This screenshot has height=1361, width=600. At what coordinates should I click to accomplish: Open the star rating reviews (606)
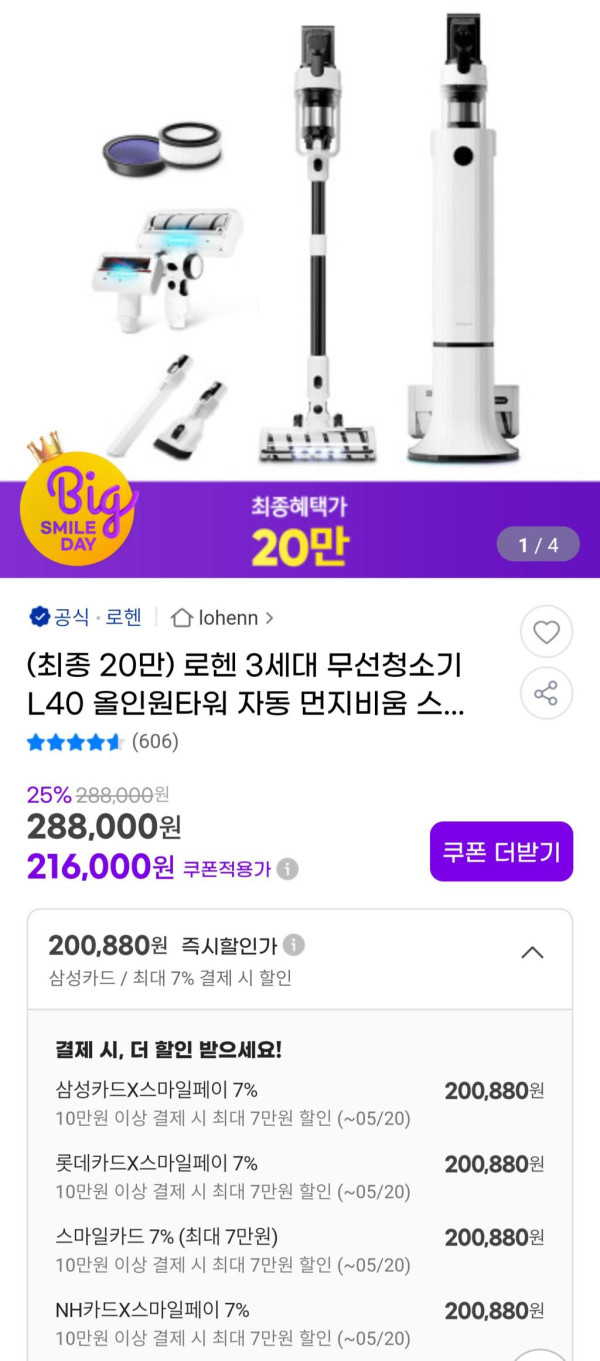tap(103, 742)
